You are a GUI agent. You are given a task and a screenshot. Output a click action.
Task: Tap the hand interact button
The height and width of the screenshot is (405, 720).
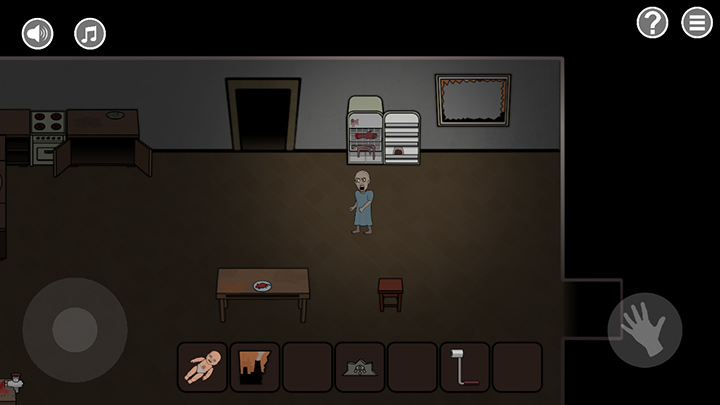(644, 329)
